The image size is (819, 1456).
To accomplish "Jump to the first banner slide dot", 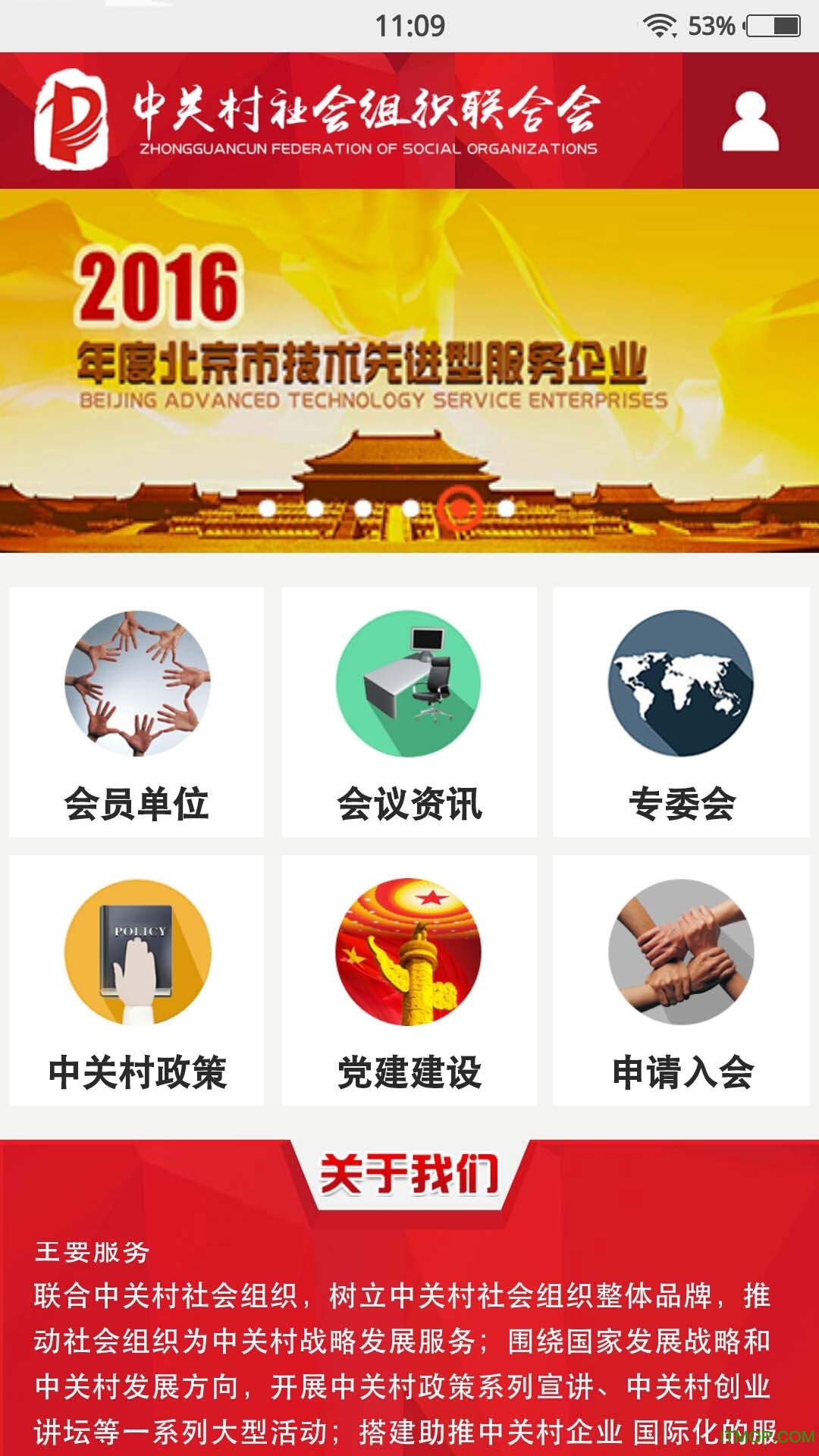I will click(267, 508).
